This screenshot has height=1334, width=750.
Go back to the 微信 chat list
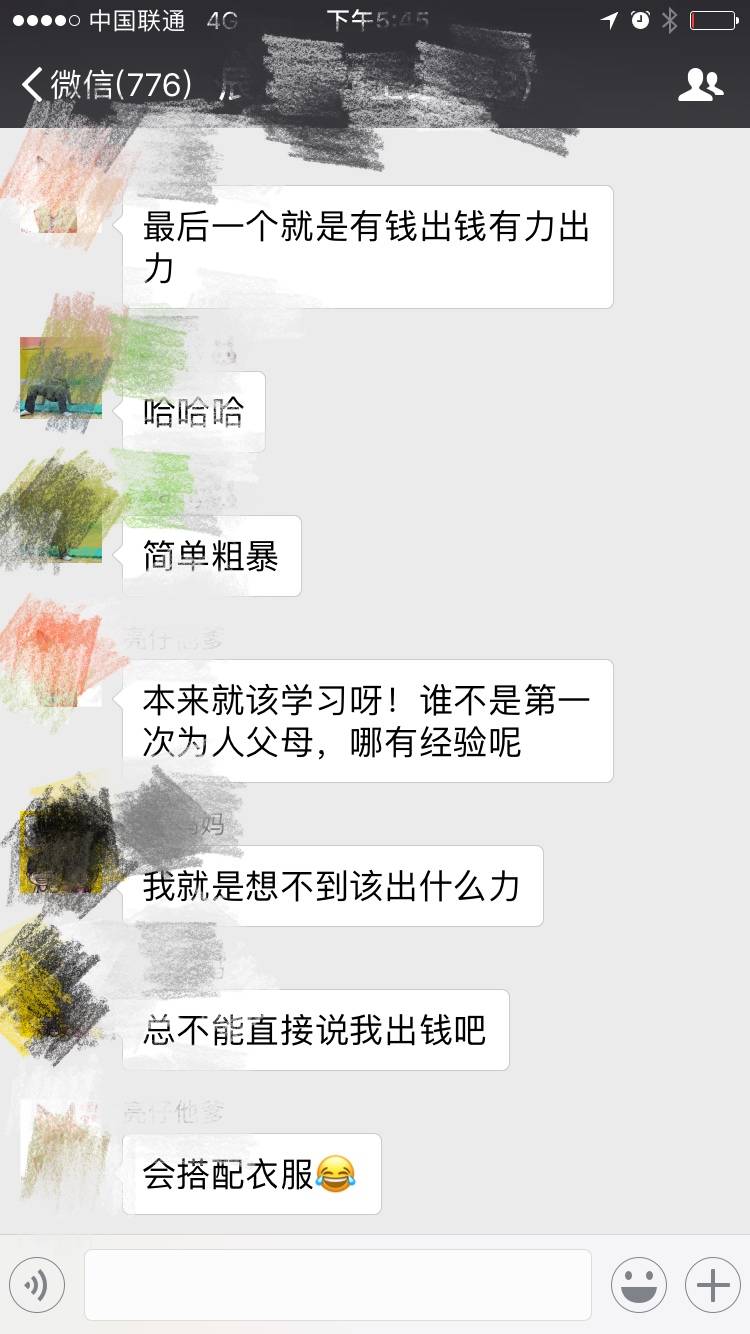105,85
